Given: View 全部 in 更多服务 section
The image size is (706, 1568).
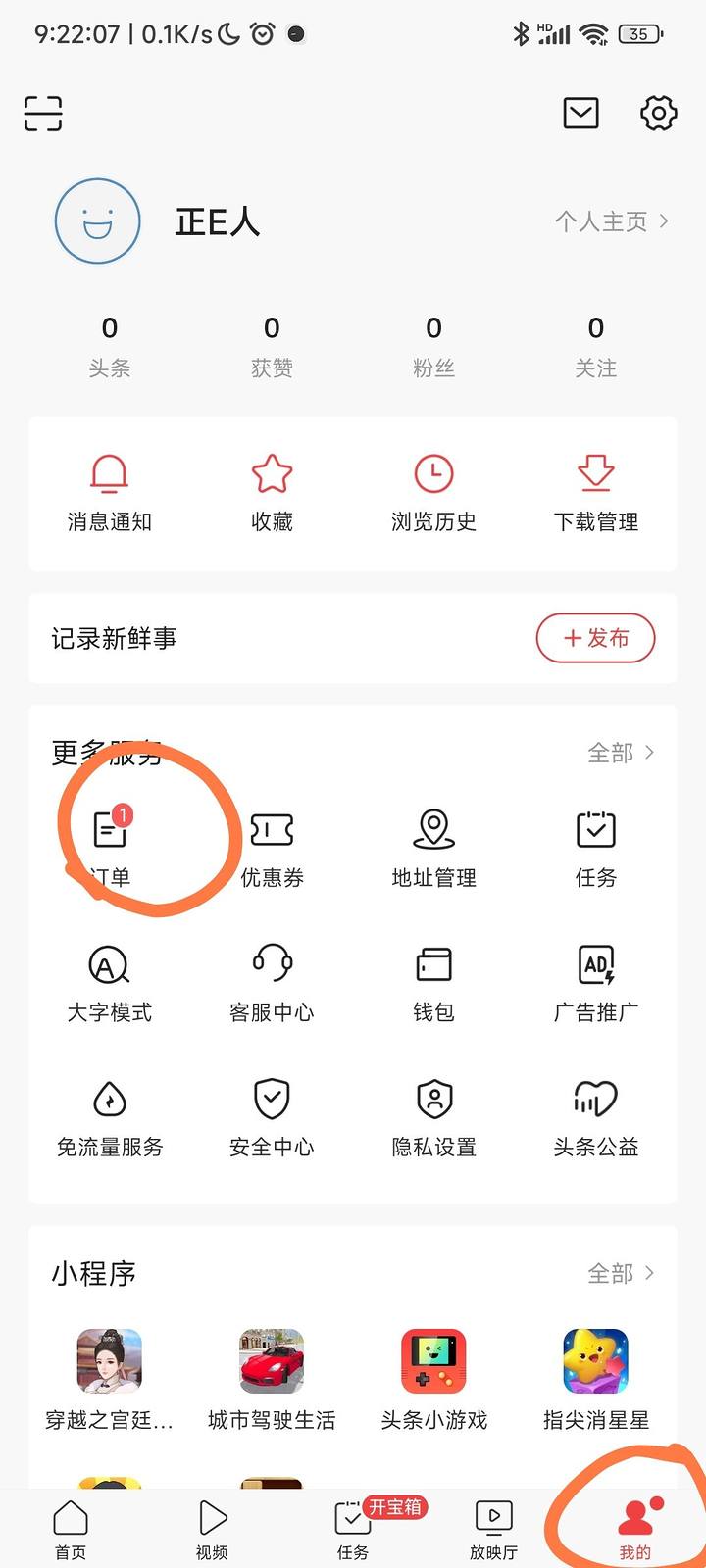Looking at the screenshot, I should pyautogui.click(x=620, y=753).
